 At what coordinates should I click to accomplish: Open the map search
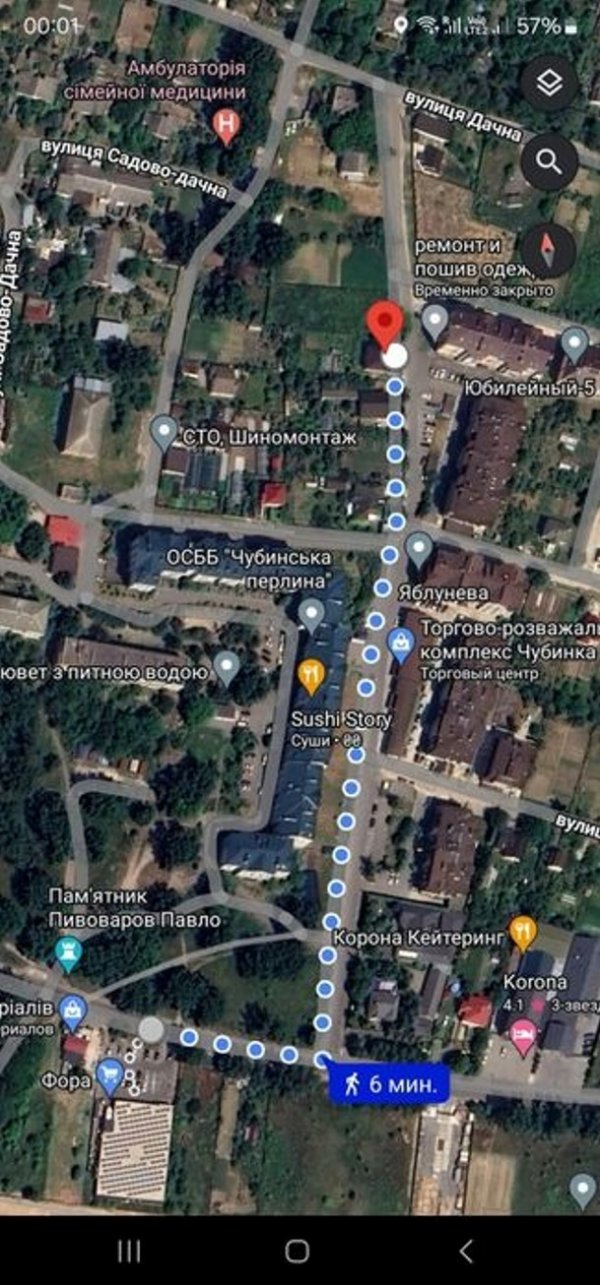tap(548, 161)
